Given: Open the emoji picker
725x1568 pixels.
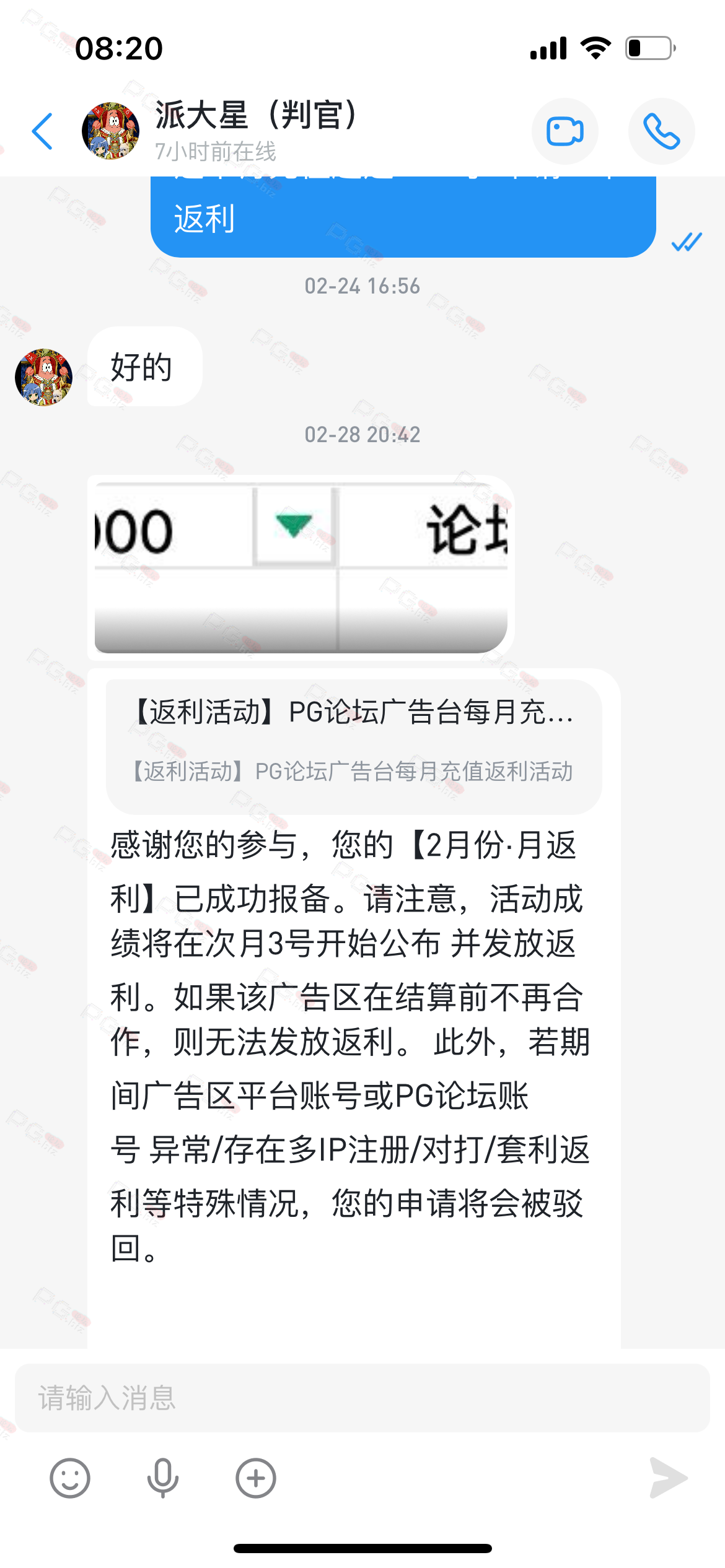Looking at the screenshot, I should [x=70, y=1478].
